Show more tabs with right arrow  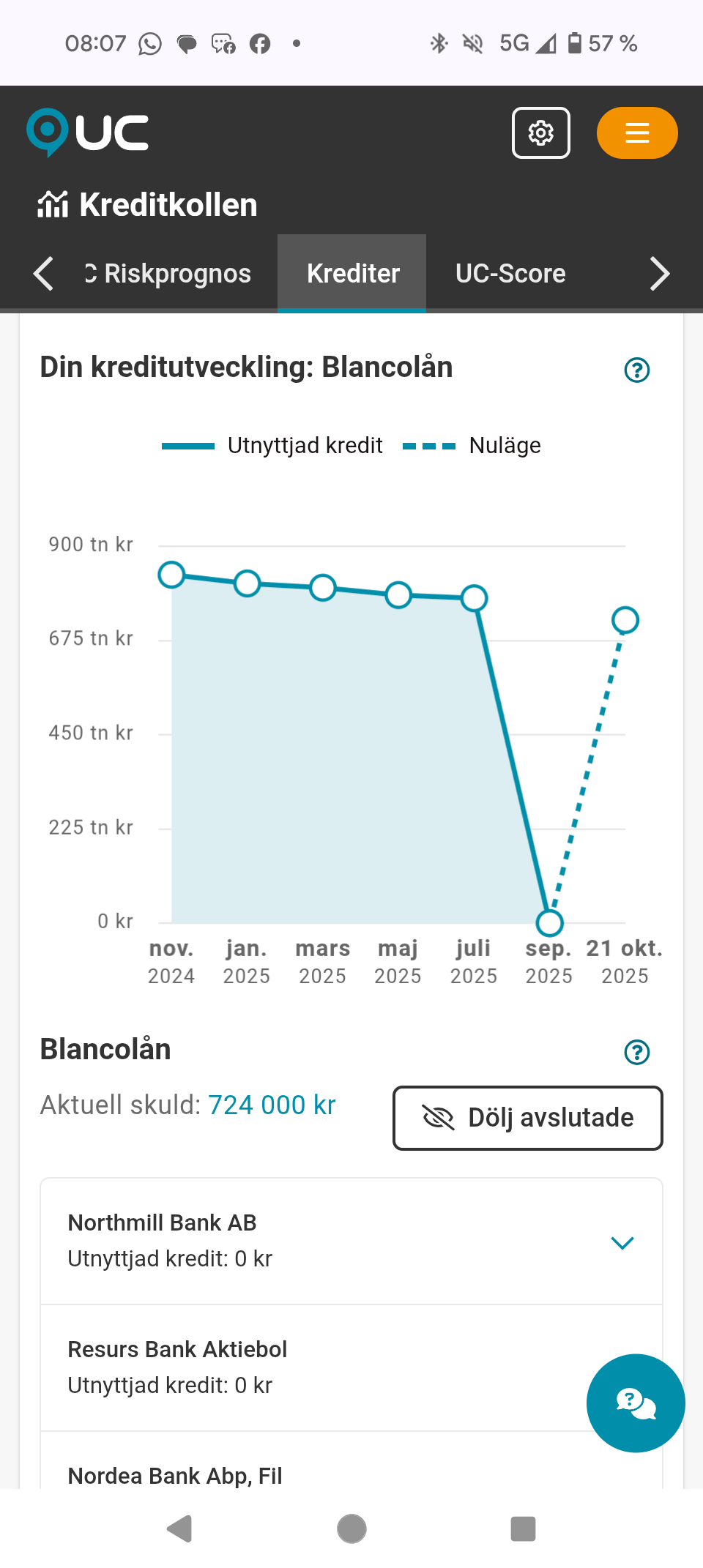[659, 274]
